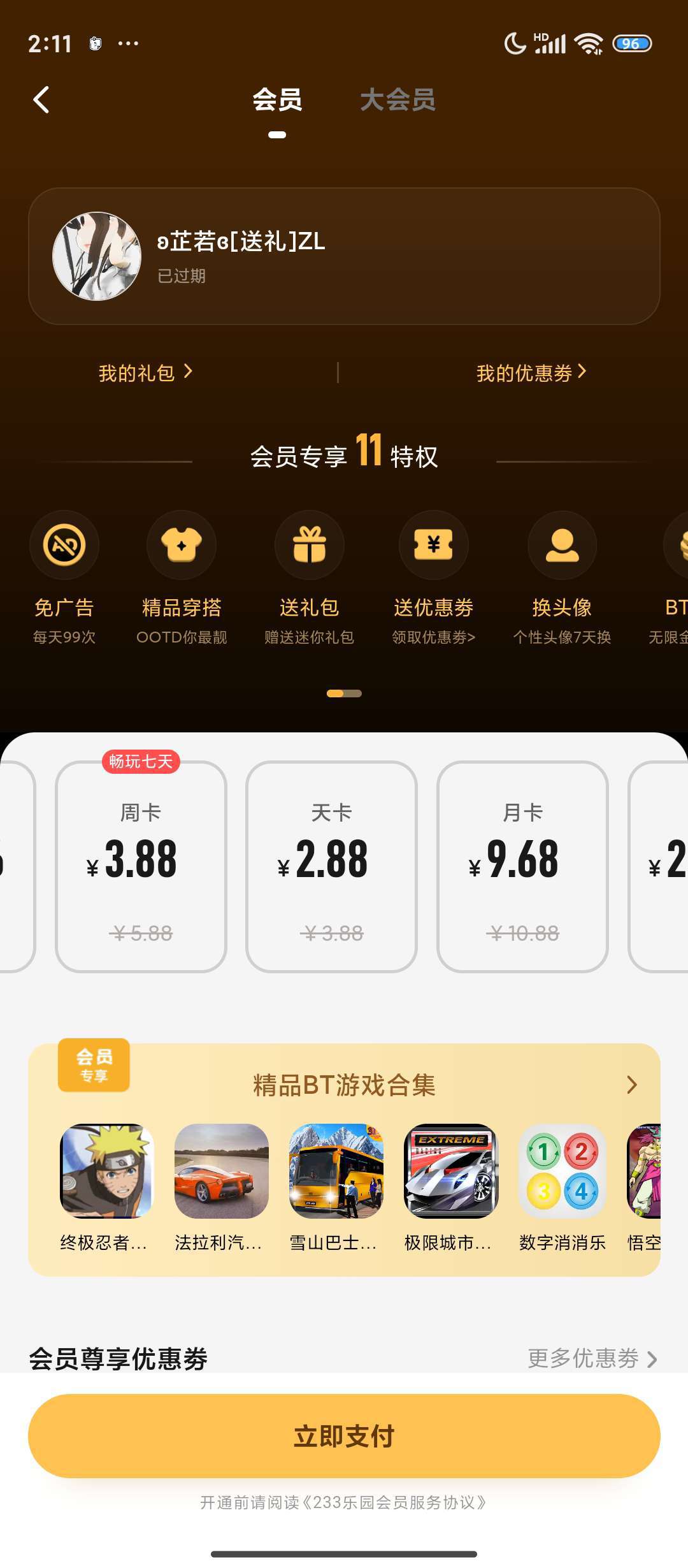Viewport: 688px width, 1568px height.
Task: Open 我的优惠券
Action: click(531, 373)
